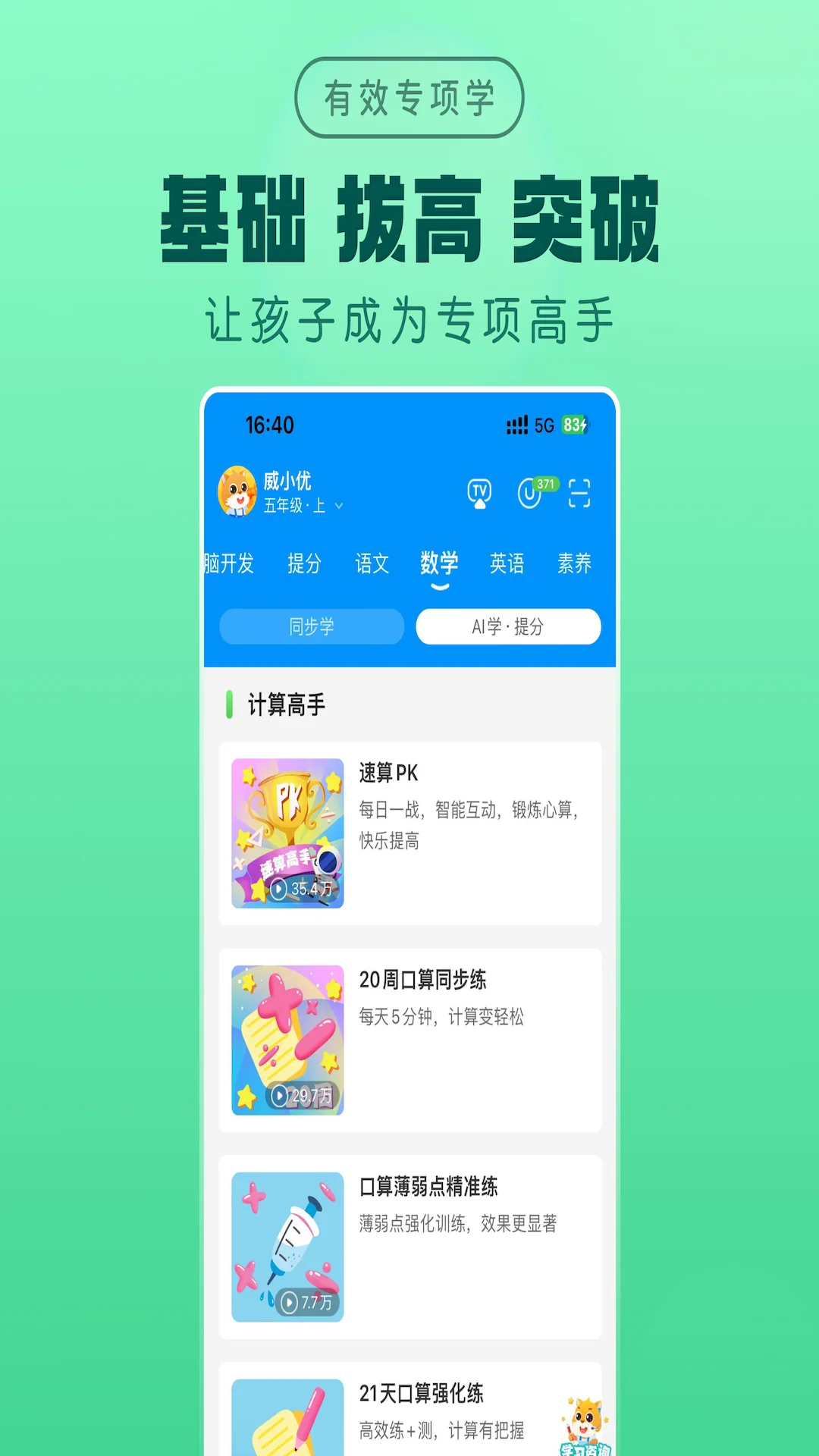Select the 数学 subject toggle
819x1456 pixels.
tap(440, 563)
